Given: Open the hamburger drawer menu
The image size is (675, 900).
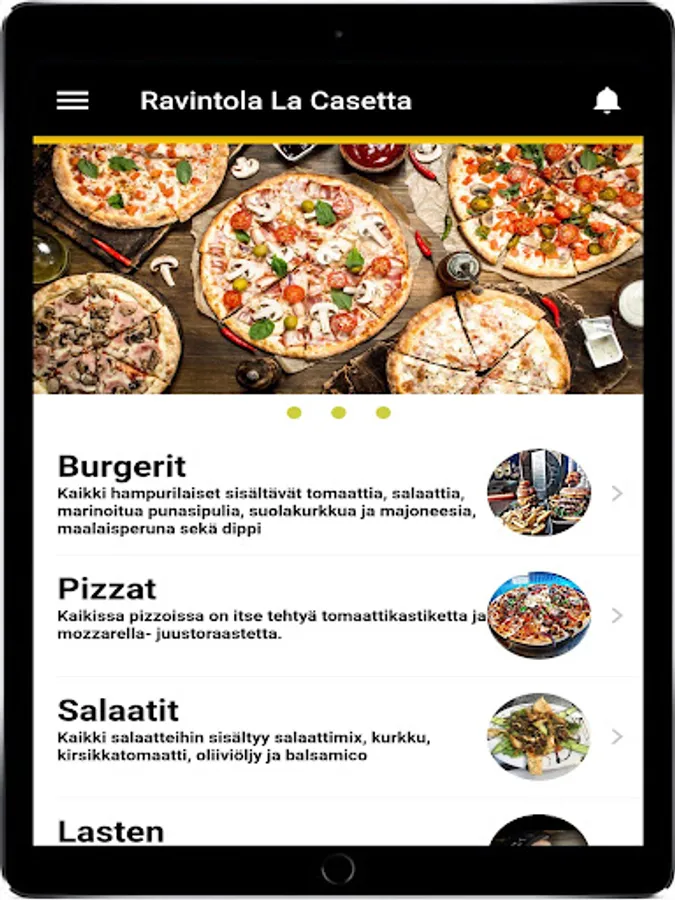Looking at the screenshot, I should pos(72,100).
